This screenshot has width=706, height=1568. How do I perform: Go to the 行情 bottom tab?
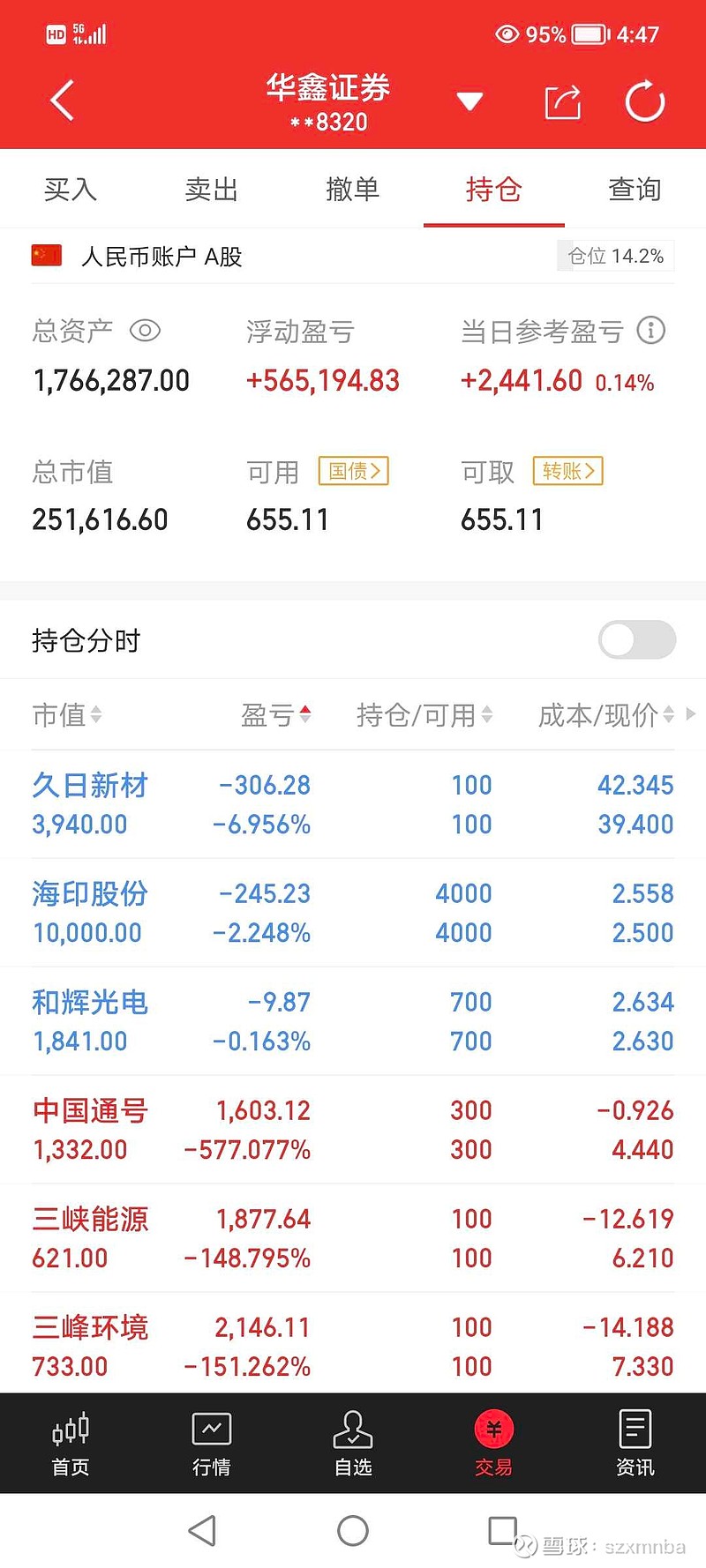[212, 1444]
